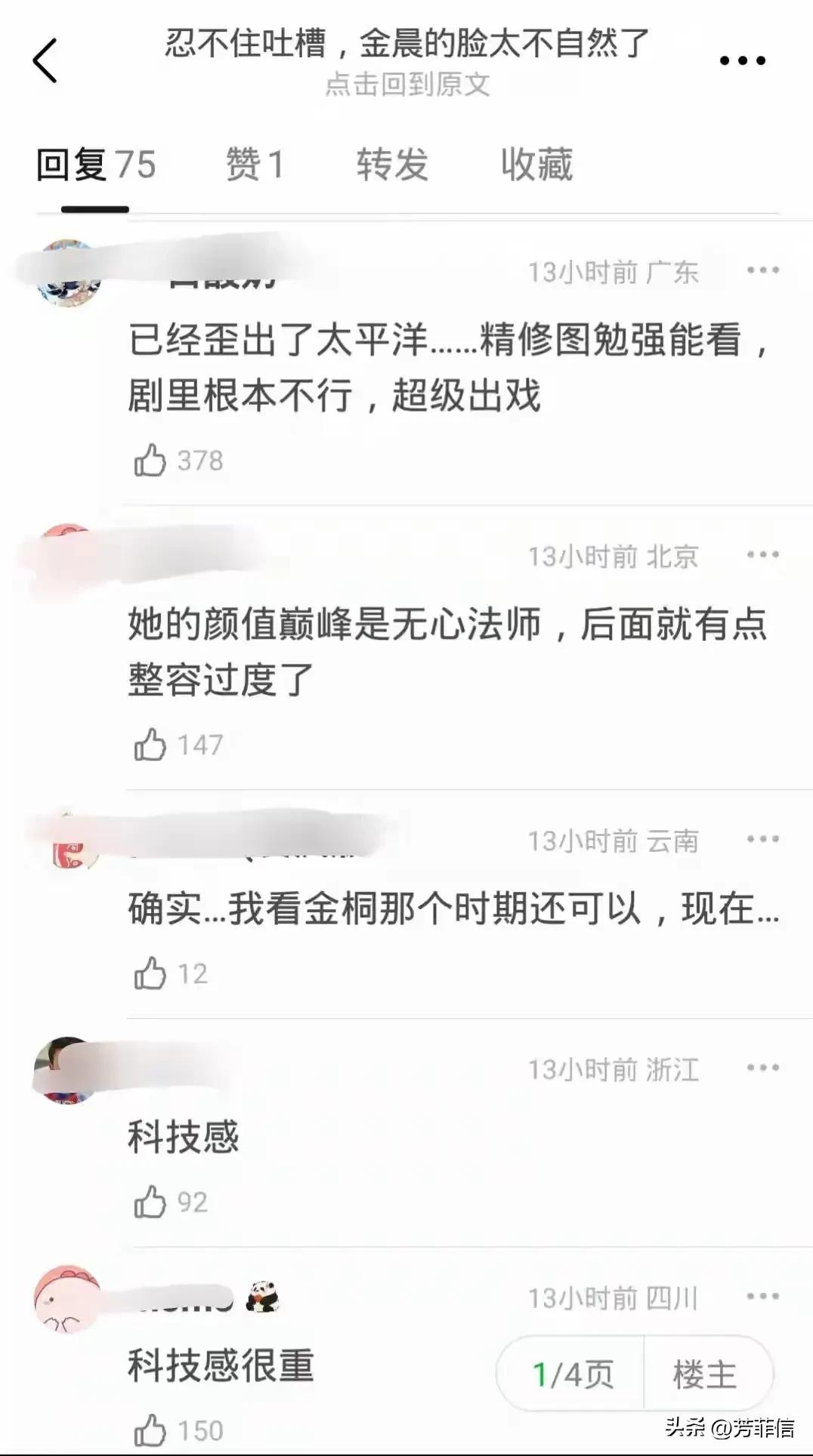The width and height of the screenshot is (813, 1456).
Task: Like the 无心法师 comment with 147 likes
Action: click(x=150, y=745)
